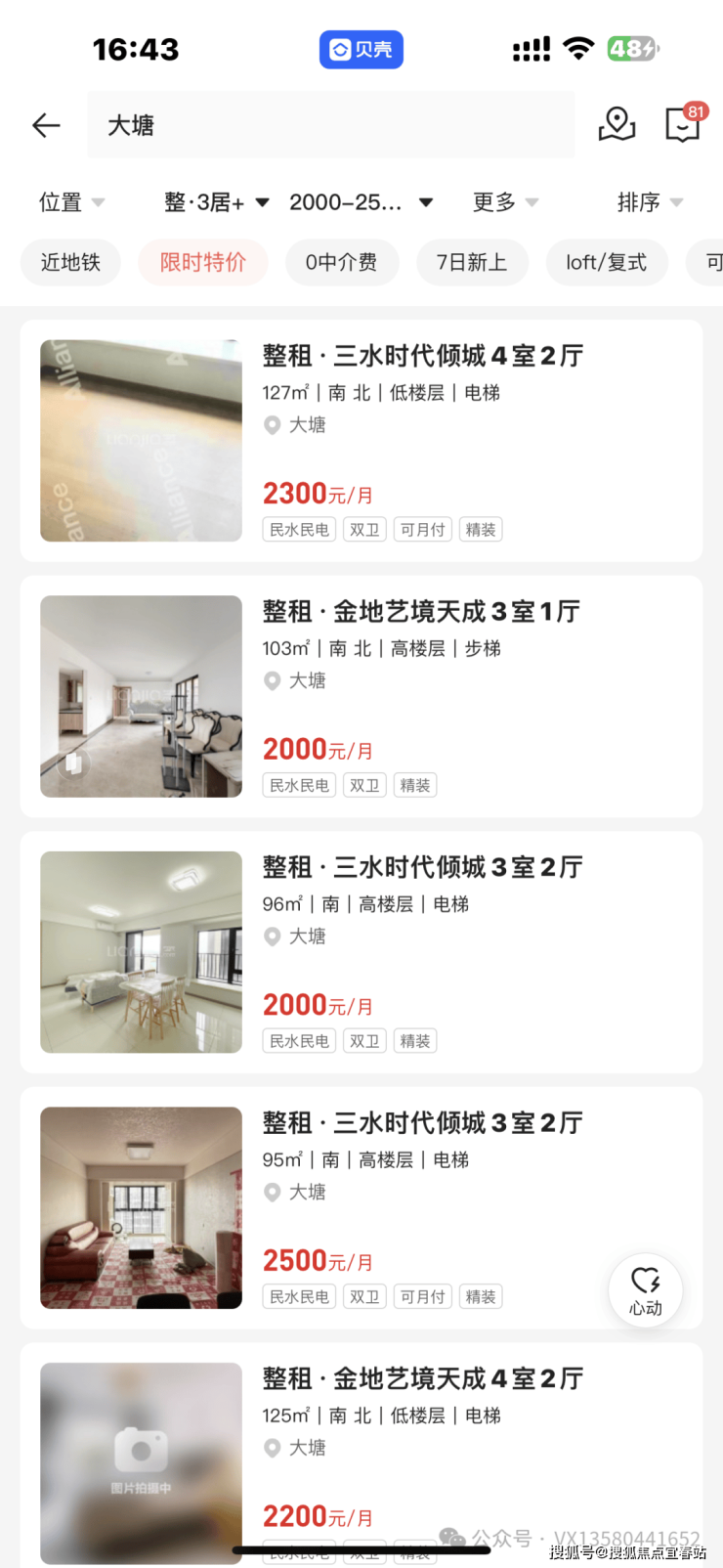Select the 近地铁 chip
The height and width of the screenshot is (1568, 723).
(70, 262)
